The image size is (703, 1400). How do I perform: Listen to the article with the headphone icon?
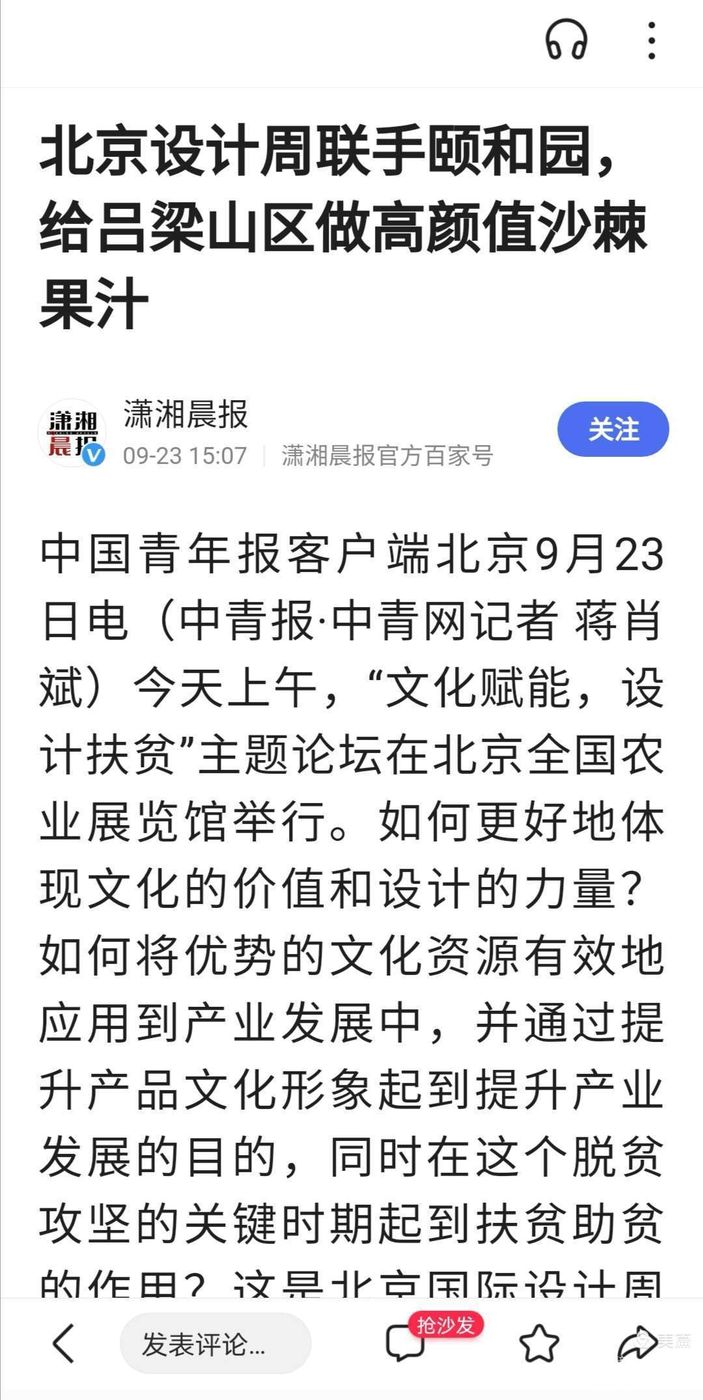pyautogui.click(x=566, y=41)
